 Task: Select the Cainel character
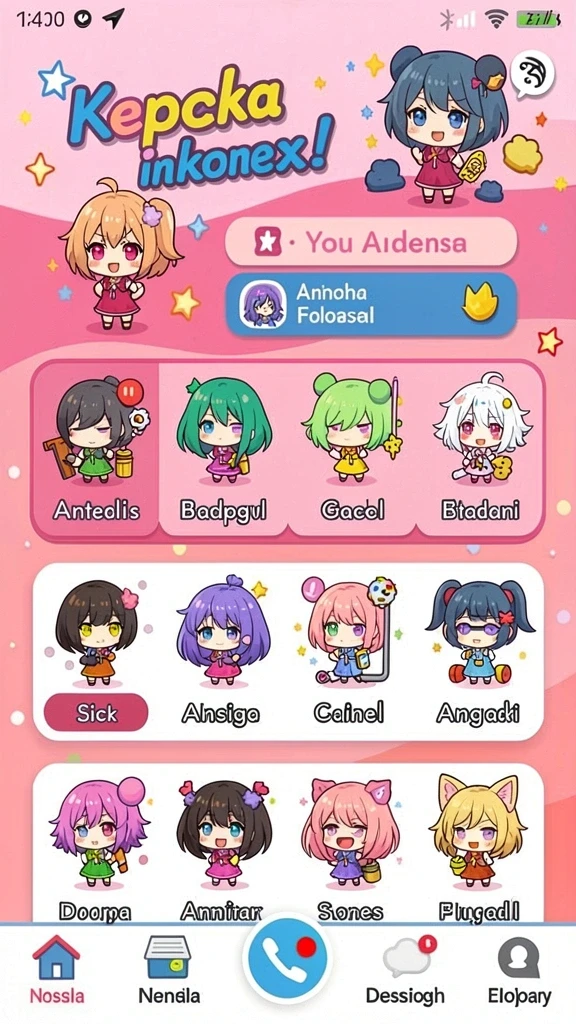pos(349,652)
